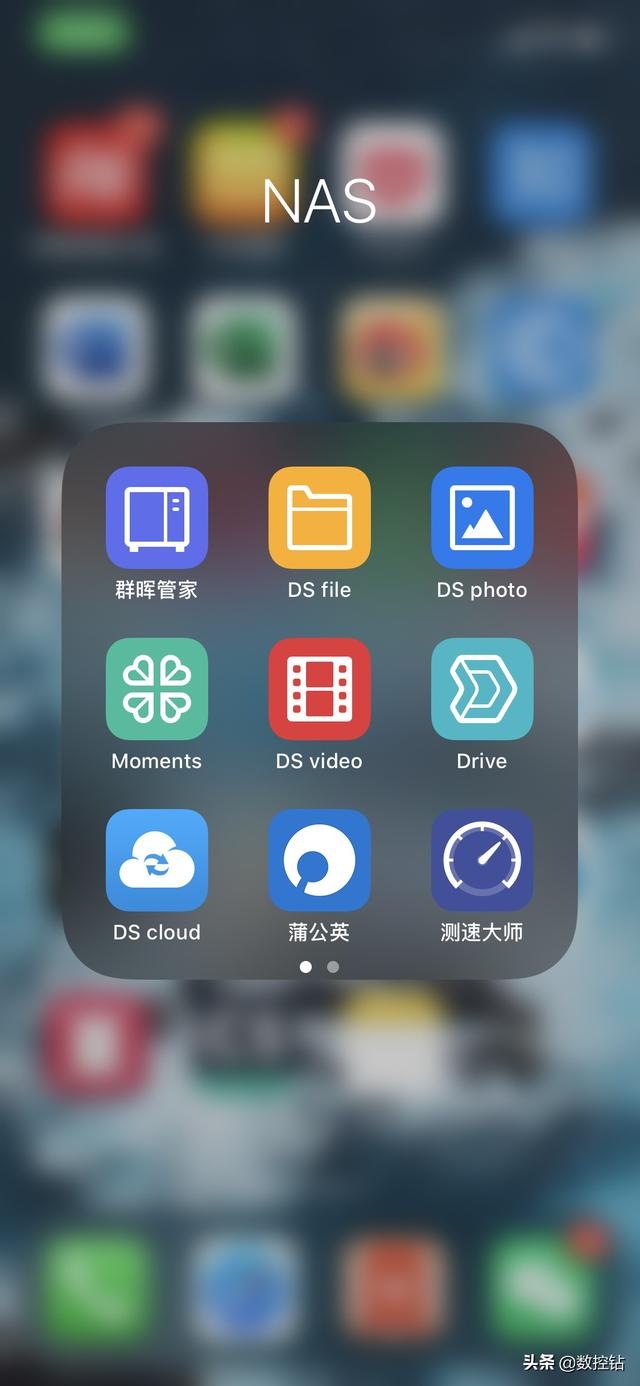
Task: Open the Drive app
Action: [x=482, y=688]
